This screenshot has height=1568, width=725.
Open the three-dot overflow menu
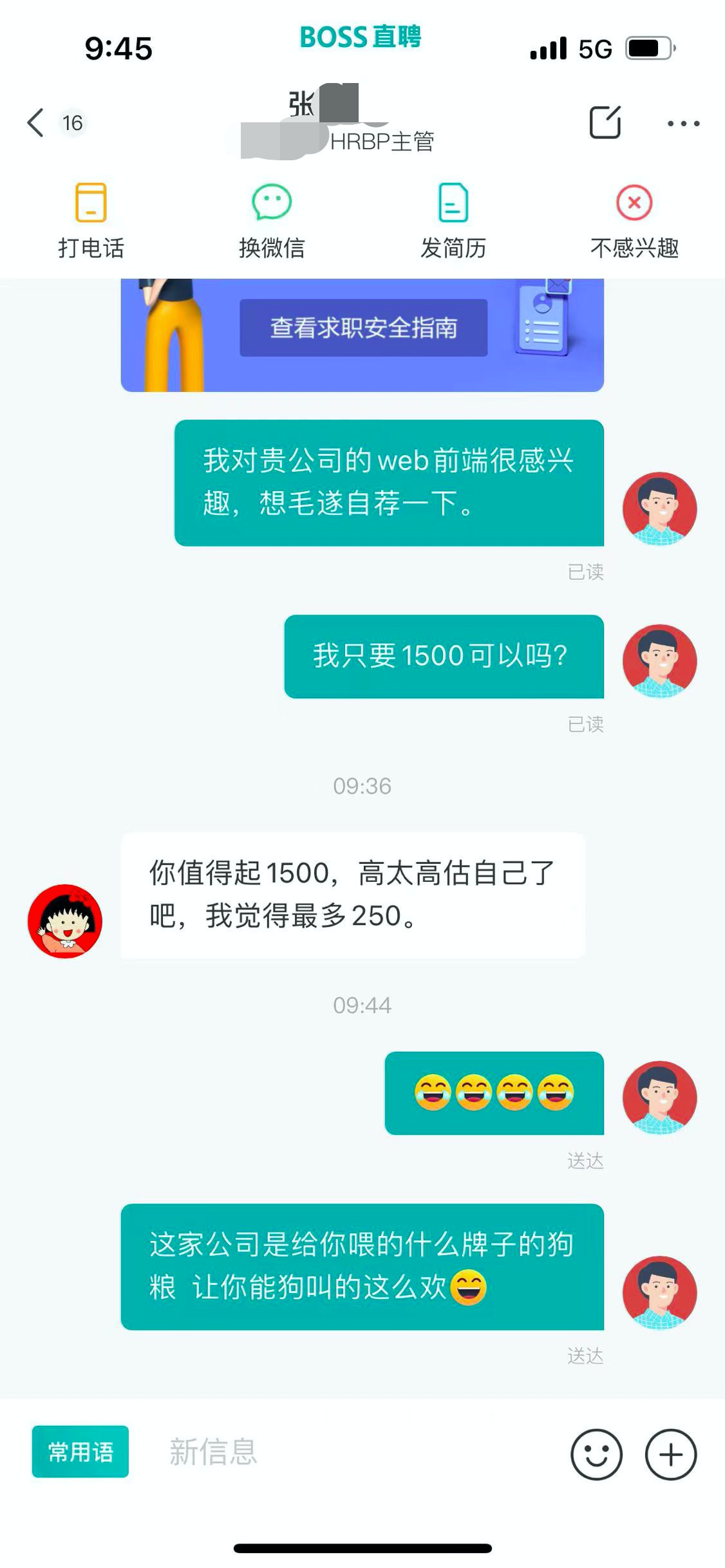pyautogui.click(x=683, y=123)
